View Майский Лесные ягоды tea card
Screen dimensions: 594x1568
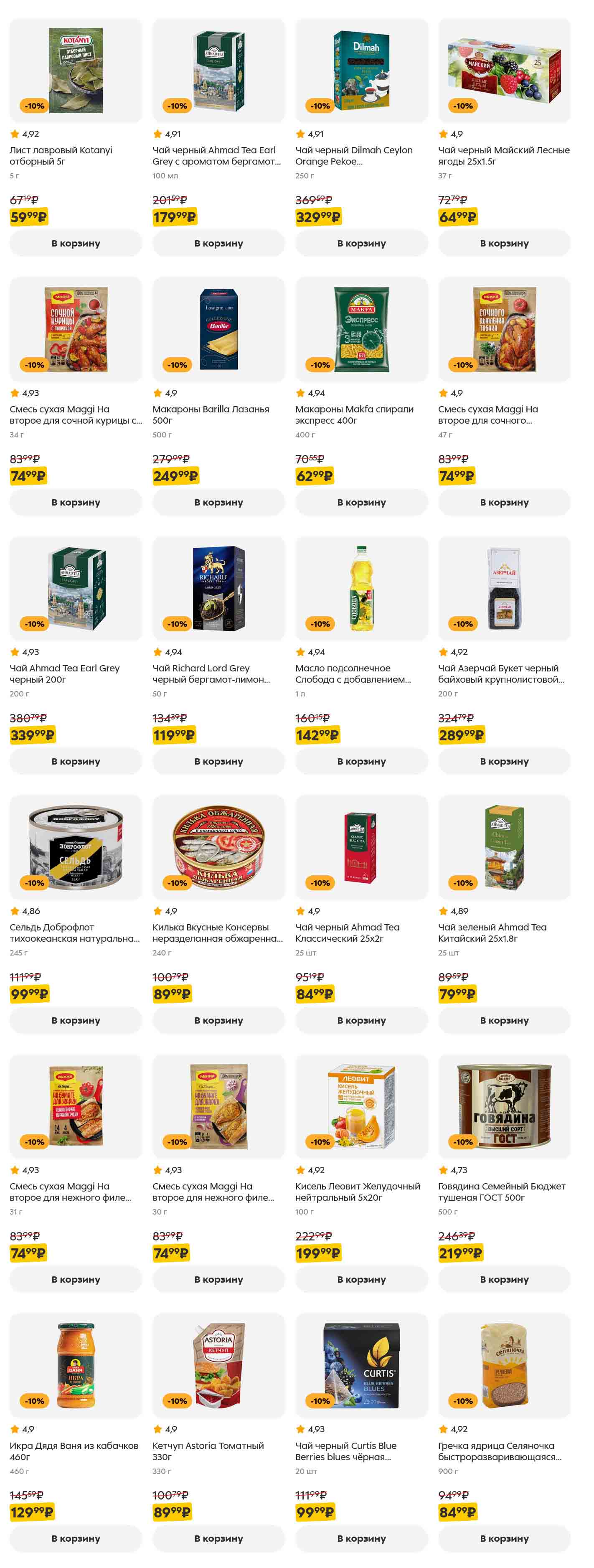click(504, 71)
